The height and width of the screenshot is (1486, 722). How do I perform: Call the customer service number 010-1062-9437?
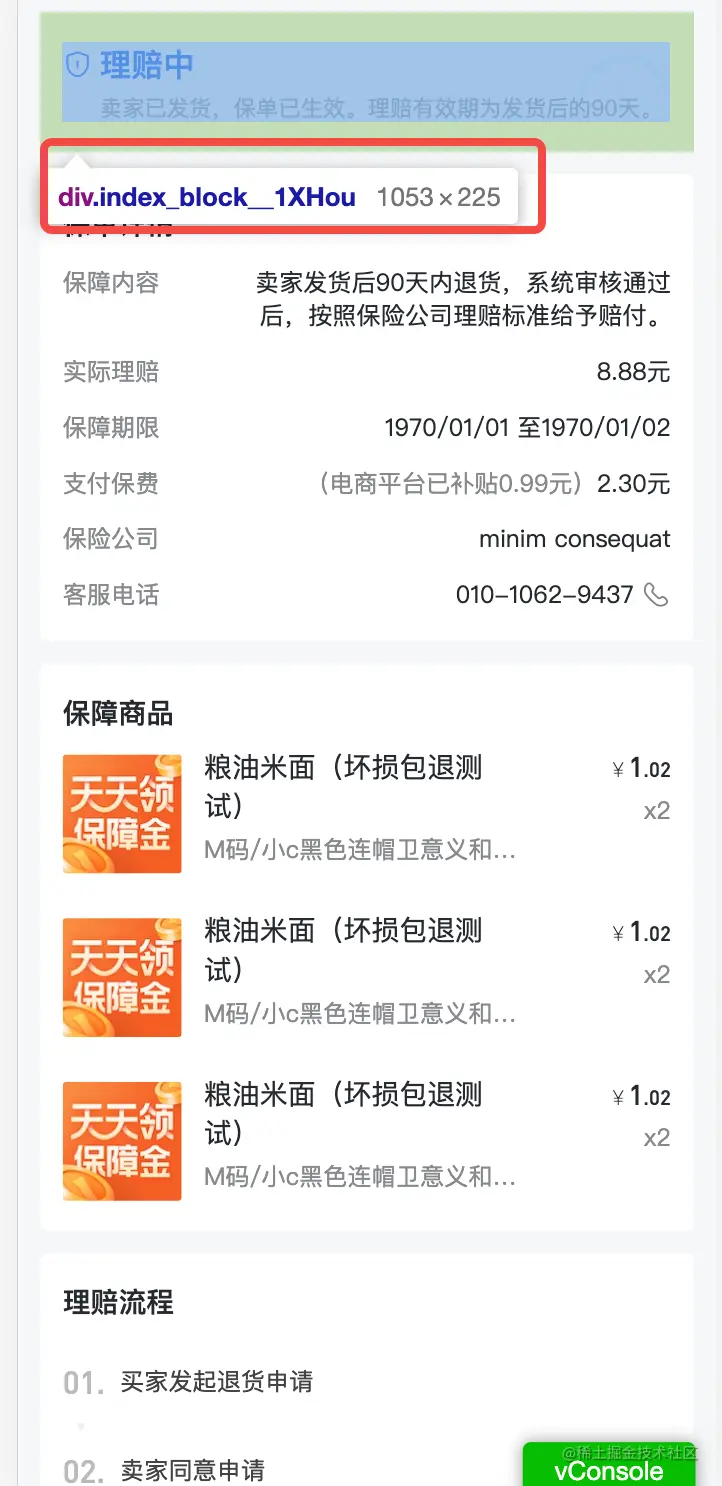(656, 595)
